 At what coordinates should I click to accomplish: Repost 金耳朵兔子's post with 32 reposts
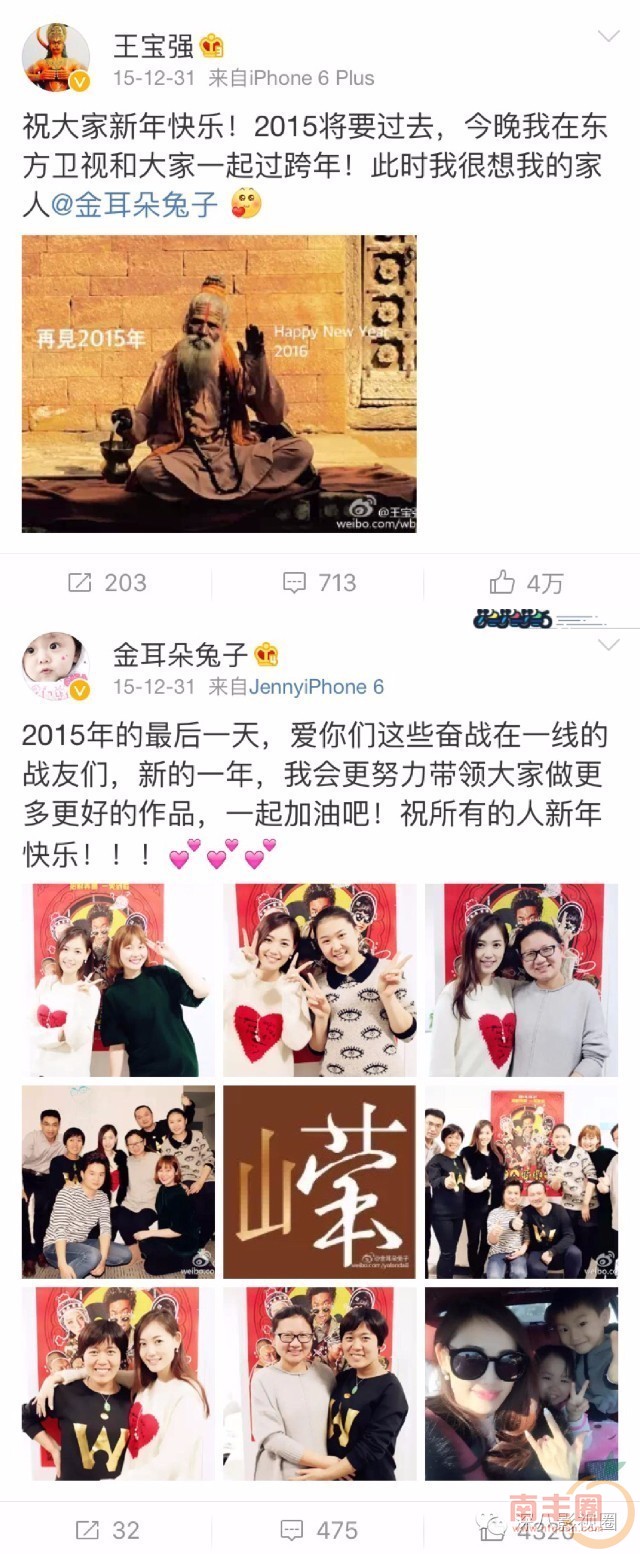[x=107, y=1530]
